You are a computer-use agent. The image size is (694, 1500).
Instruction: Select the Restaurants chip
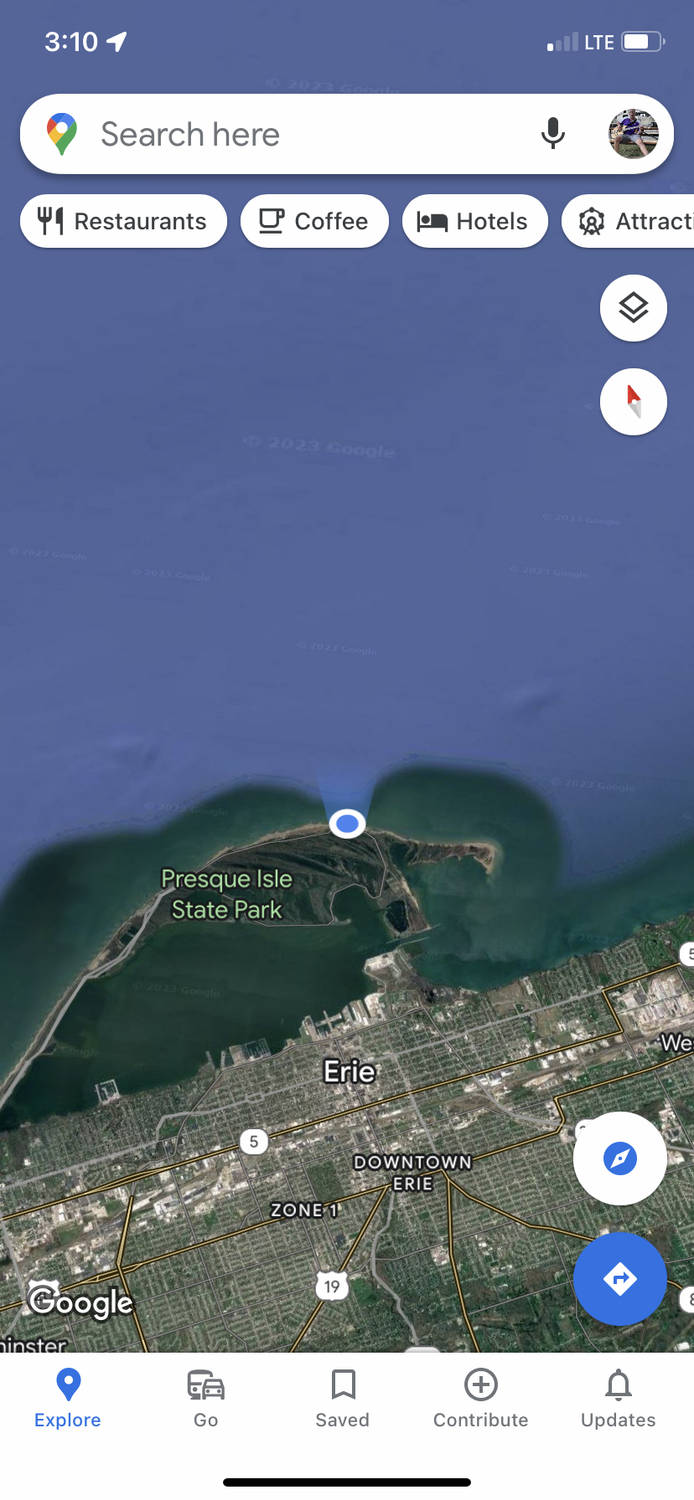click(123, 221)
